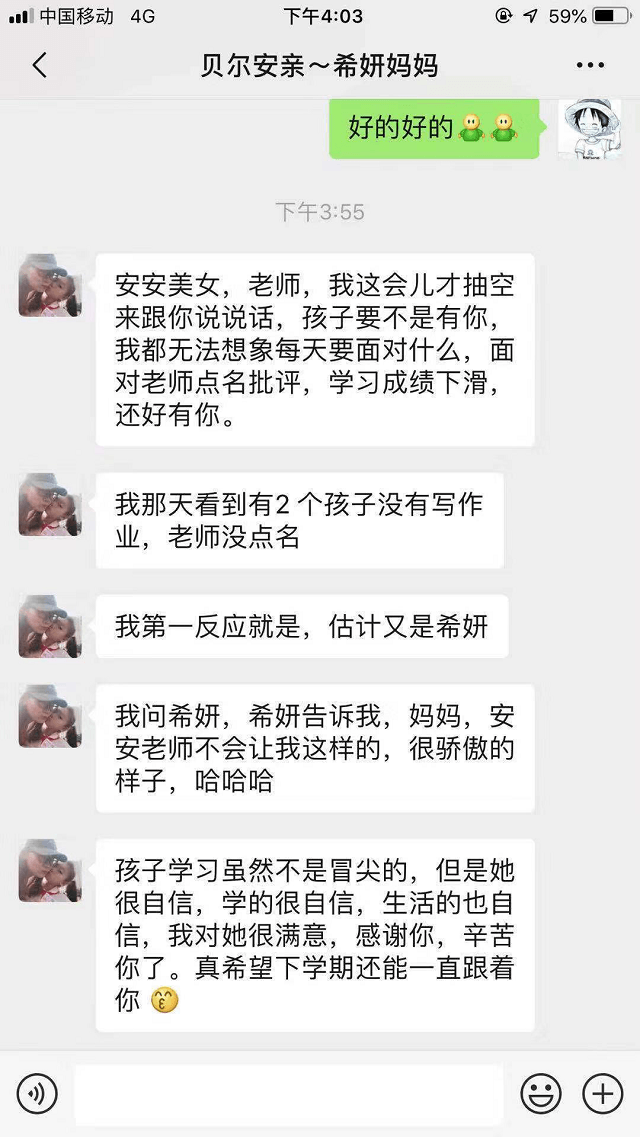Open my own profile avatar
Image resolution: width=640 pixels, height=1137 pixels.
(589, 128)
